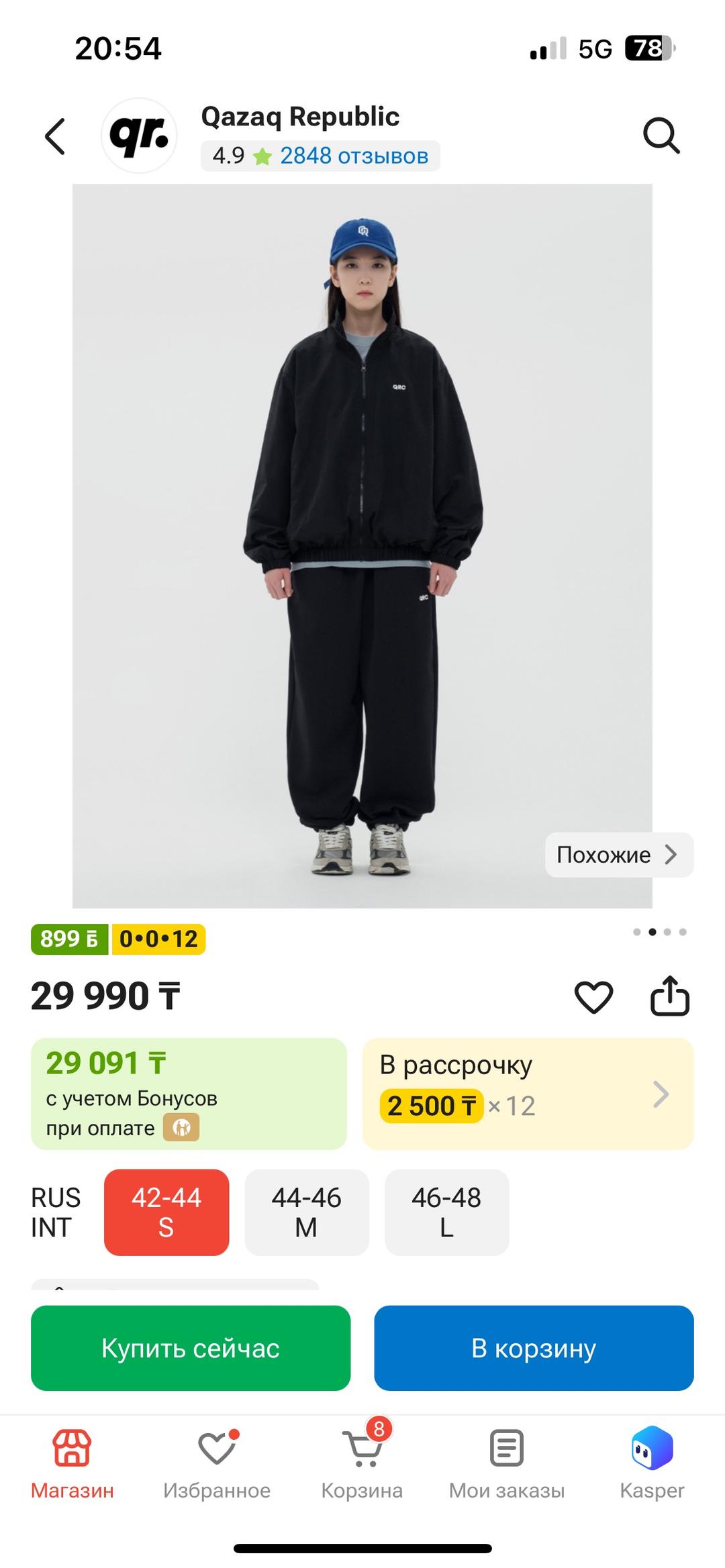Screen dimensions: 725x1568
Task: Open the В рассрочку installment card
Action: pos(528,1094)
